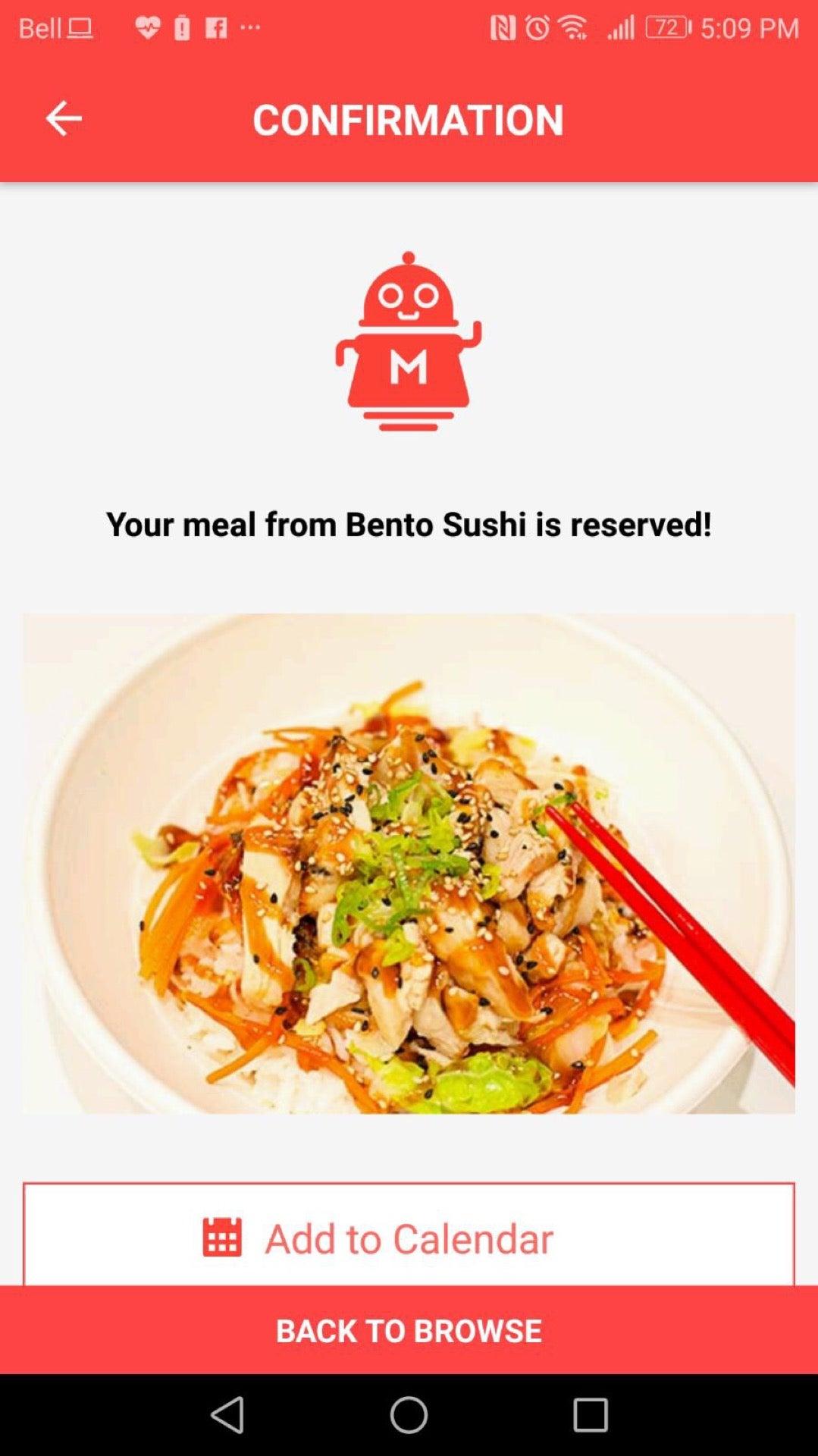Tap the system back navigation button

(227, 1415)
